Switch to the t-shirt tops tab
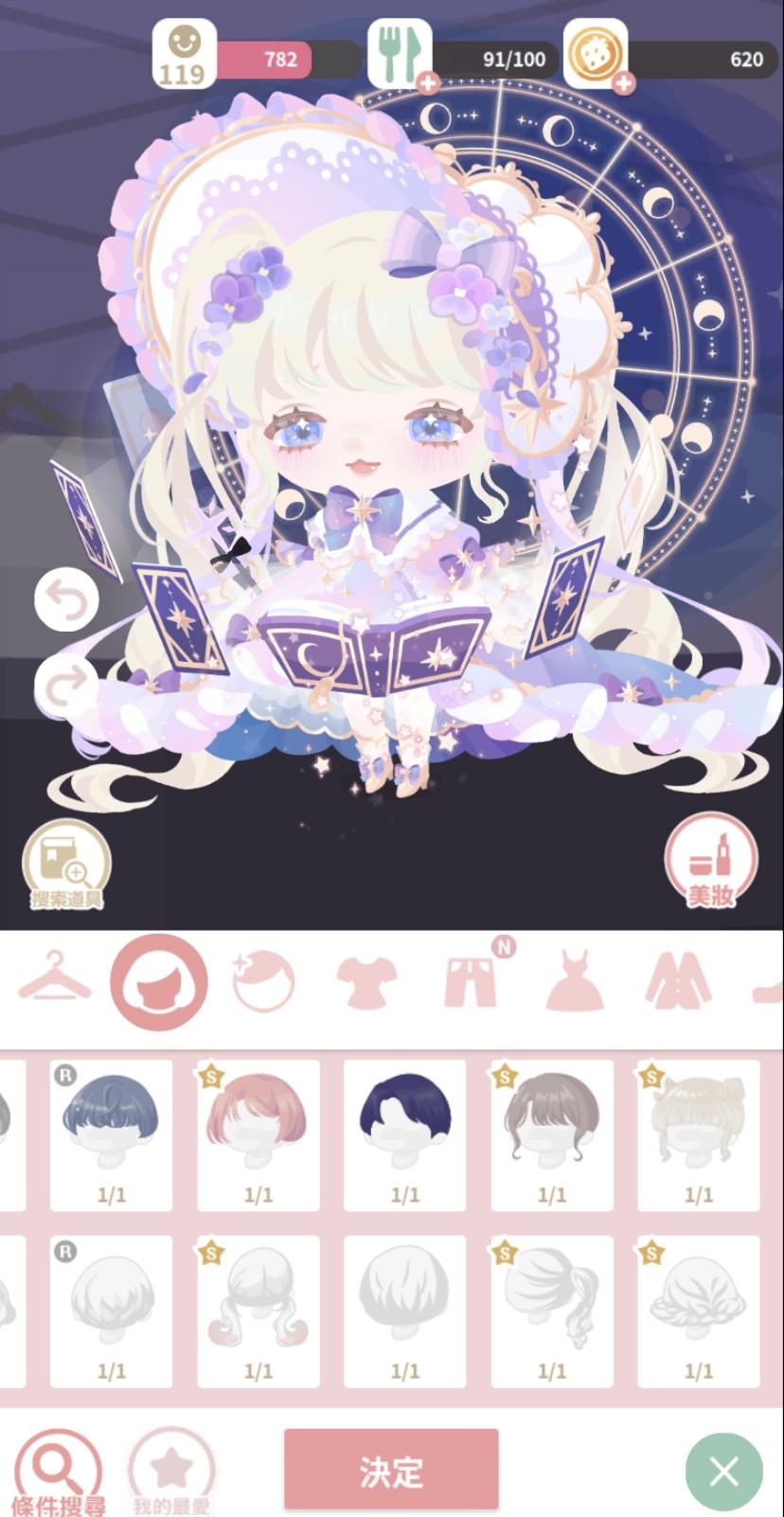The width and height of the screenshot is (784, 1517). coord(366,981)
